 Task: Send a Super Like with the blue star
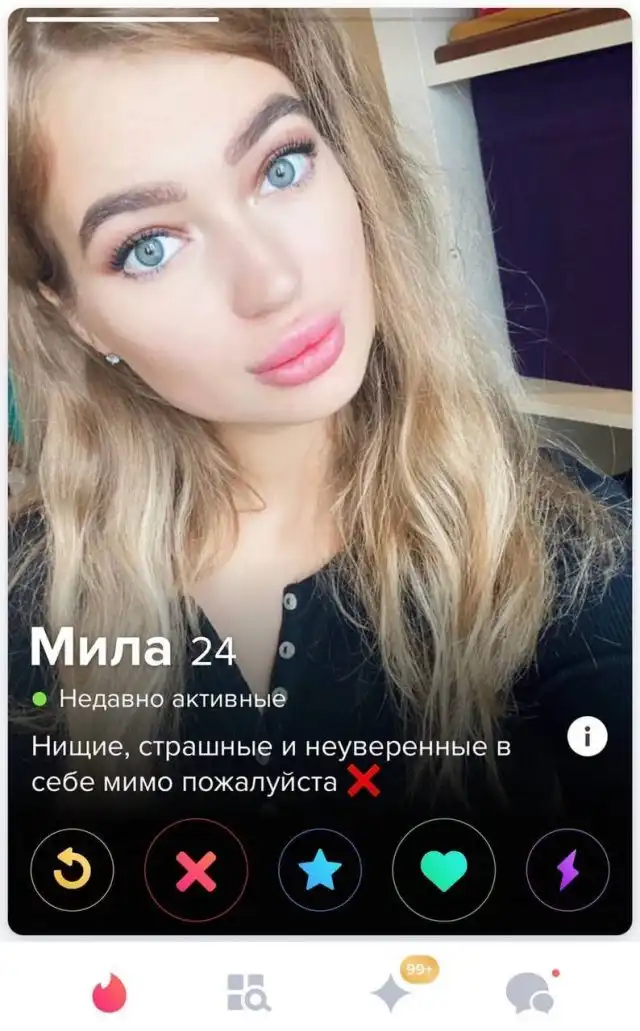[320, 871]
